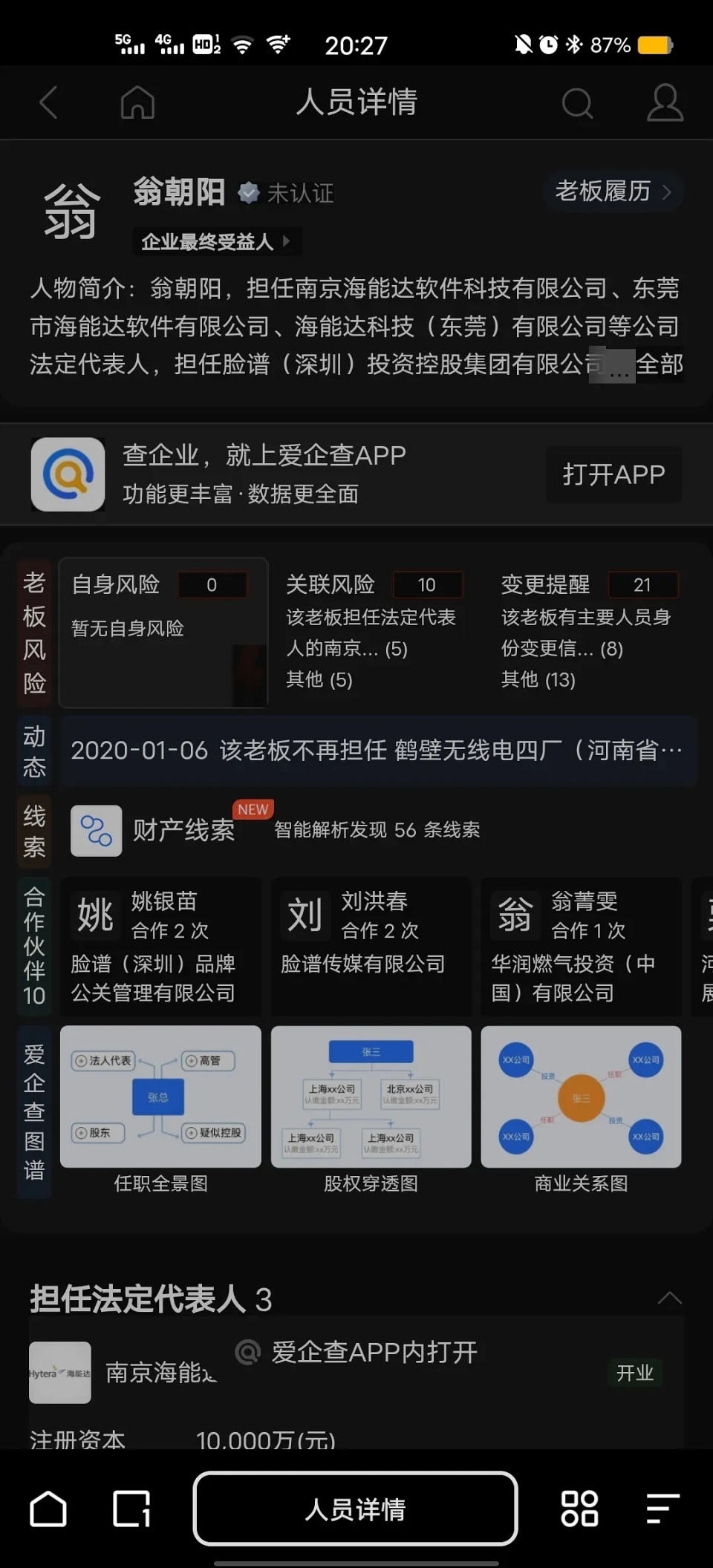
Task: Tap the home icon in the top bar
Action: [137, 103]
